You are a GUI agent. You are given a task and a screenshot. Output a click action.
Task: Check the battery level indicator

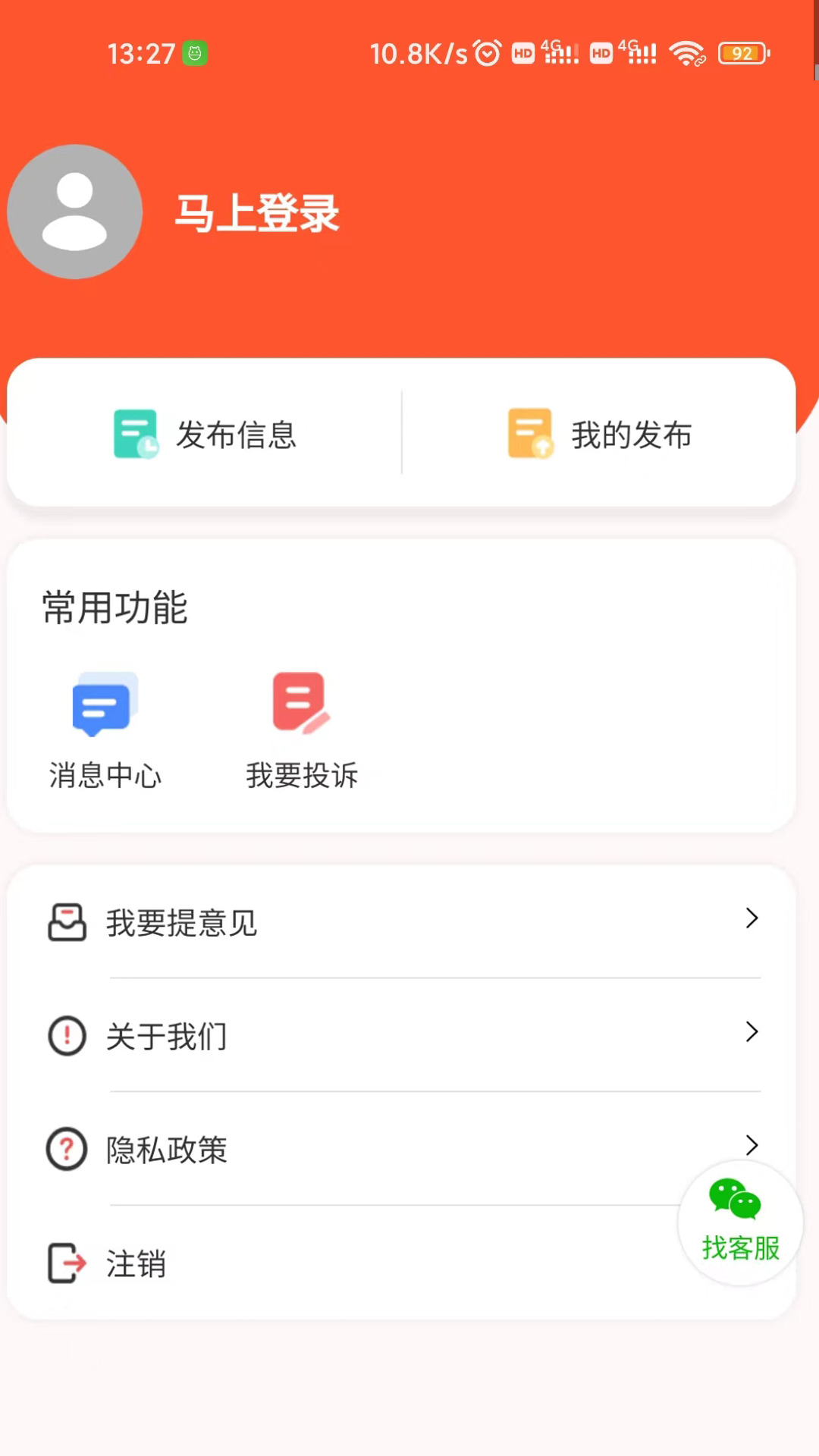click(744, 53)
